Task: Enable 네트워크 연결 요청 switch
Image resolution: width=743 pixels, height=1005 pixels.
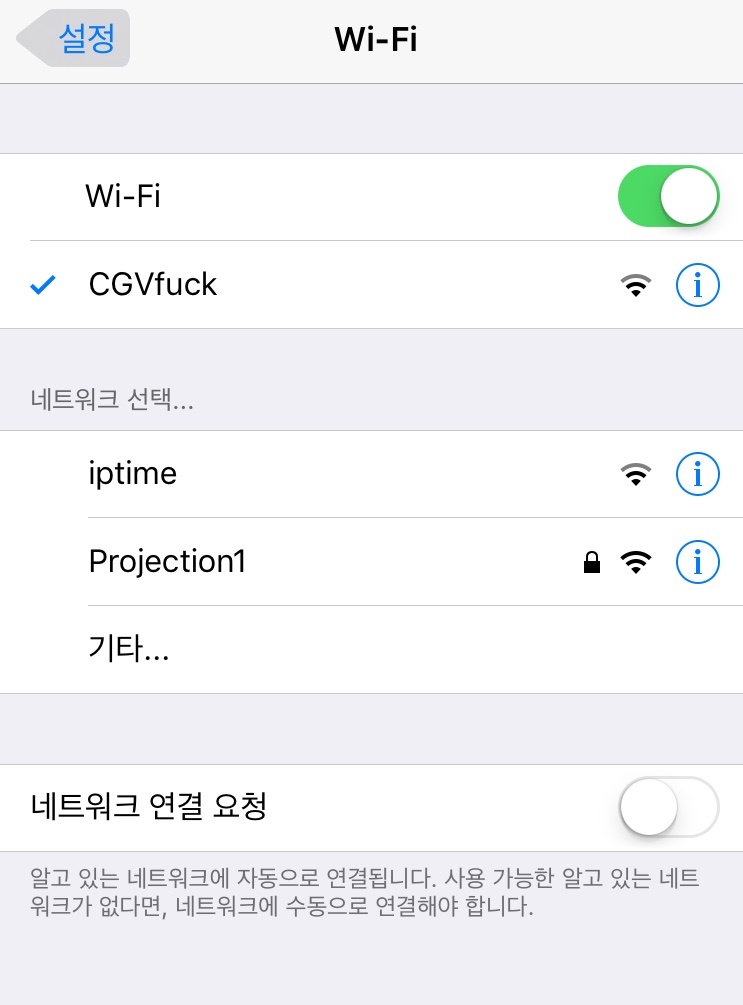Action: (x=668, y=807)
